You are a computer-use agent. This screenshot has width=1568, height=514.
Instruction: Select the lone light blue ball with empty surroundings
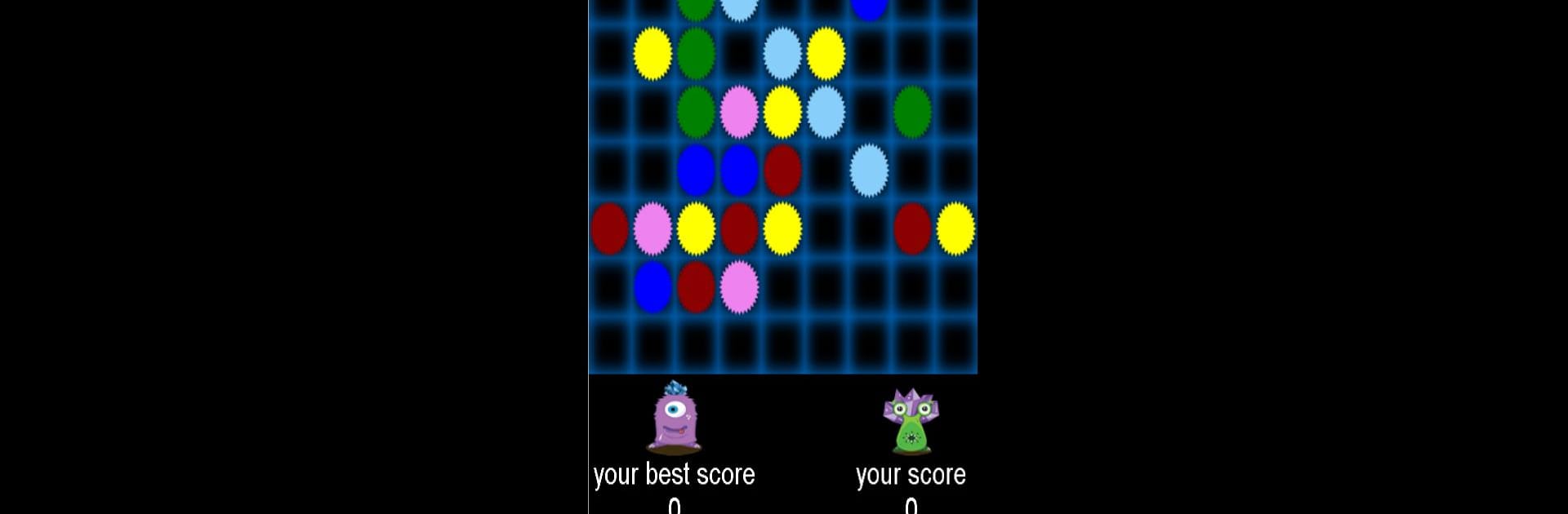tap(869, 170)
